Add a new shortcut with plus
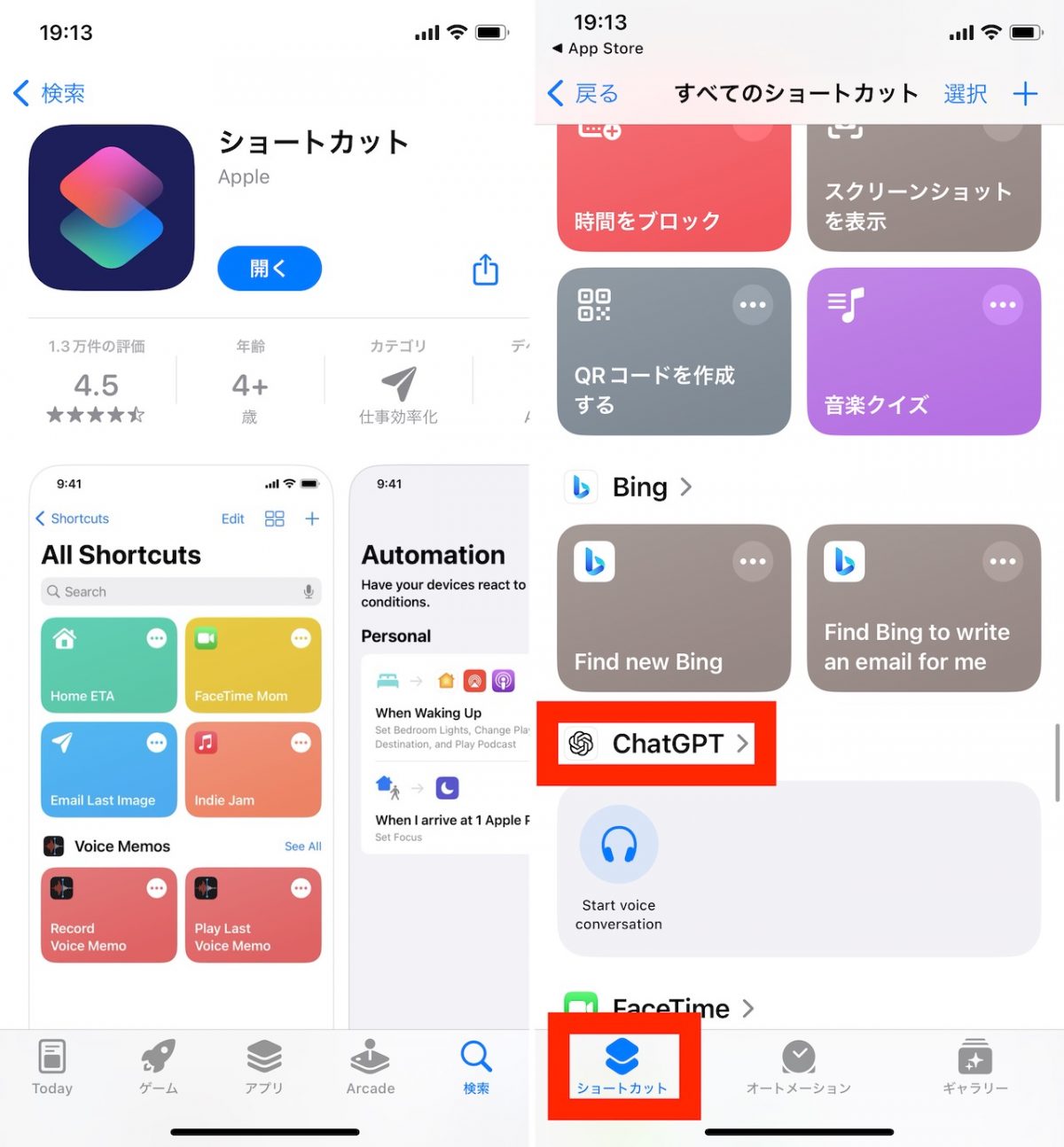The height and width of the screenshot is (1147, 1064). (1025, 93)
